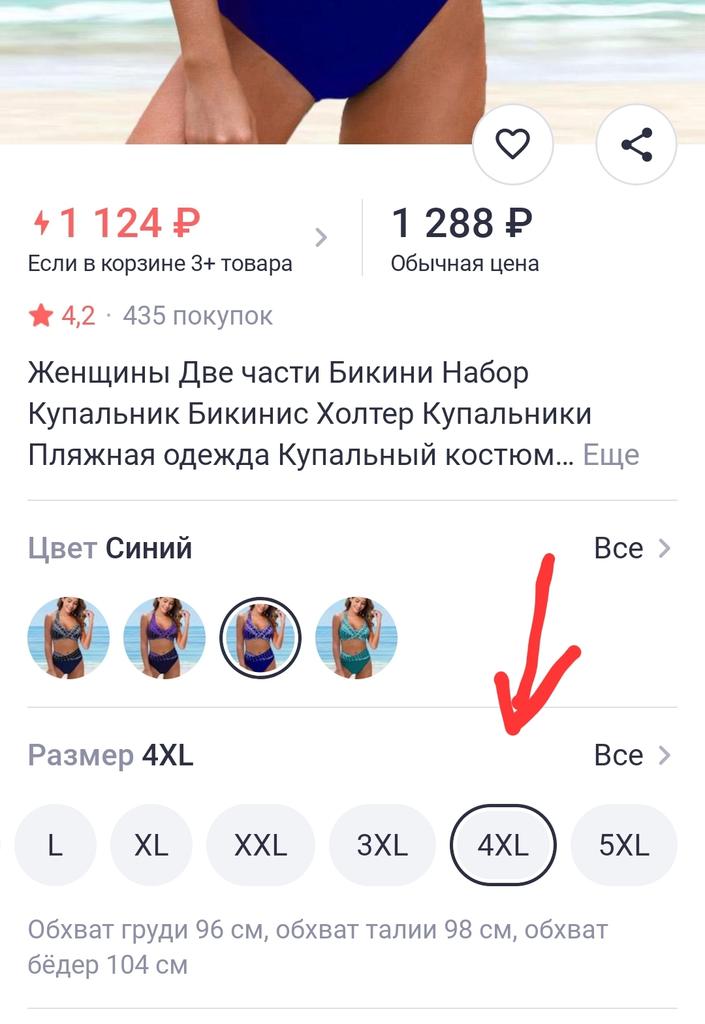Select the blue swimsuit color option
The height and width of the screenshot is (1024, 705).
click(x=260, y=638)
